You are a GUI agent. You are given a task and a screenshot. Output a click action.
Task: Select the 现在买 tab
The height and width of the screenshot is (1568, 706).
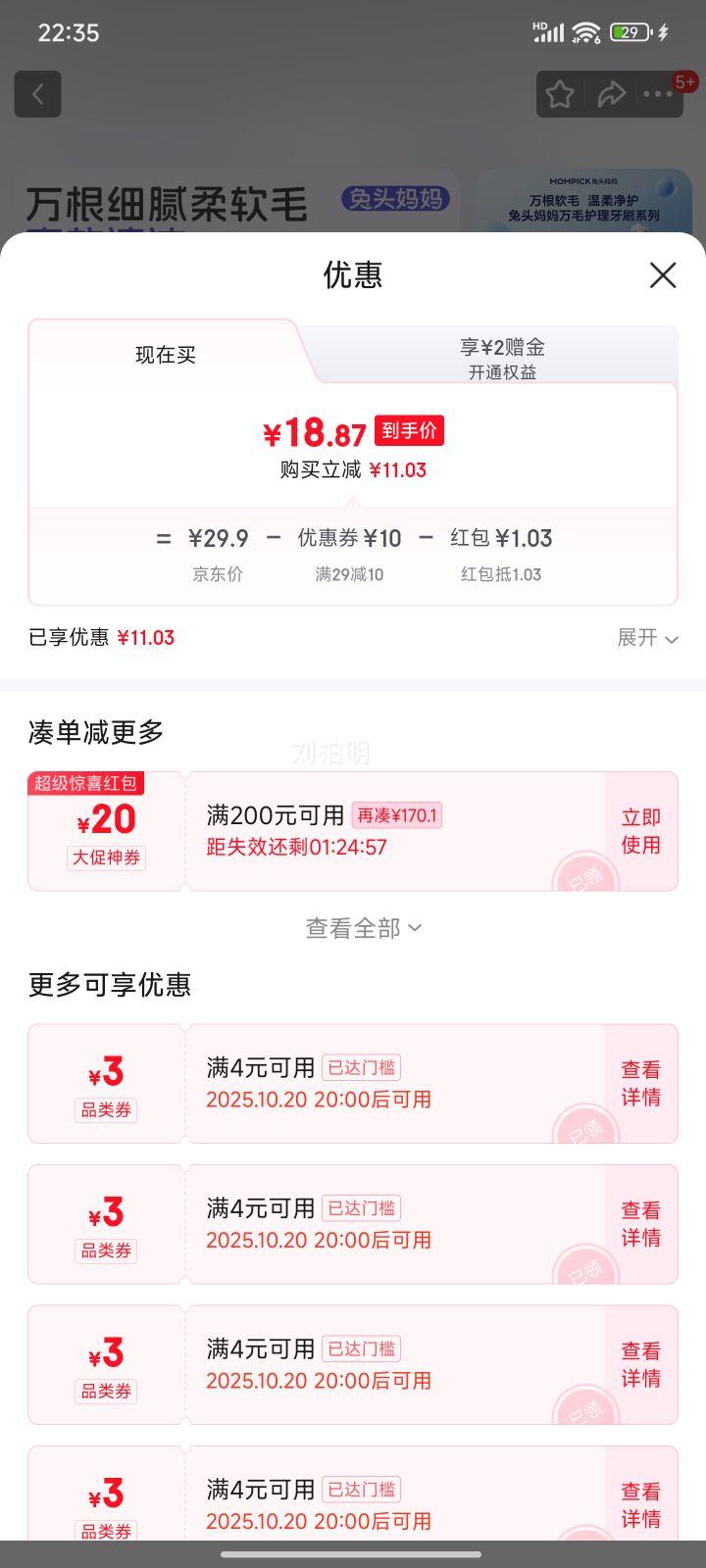166,355
